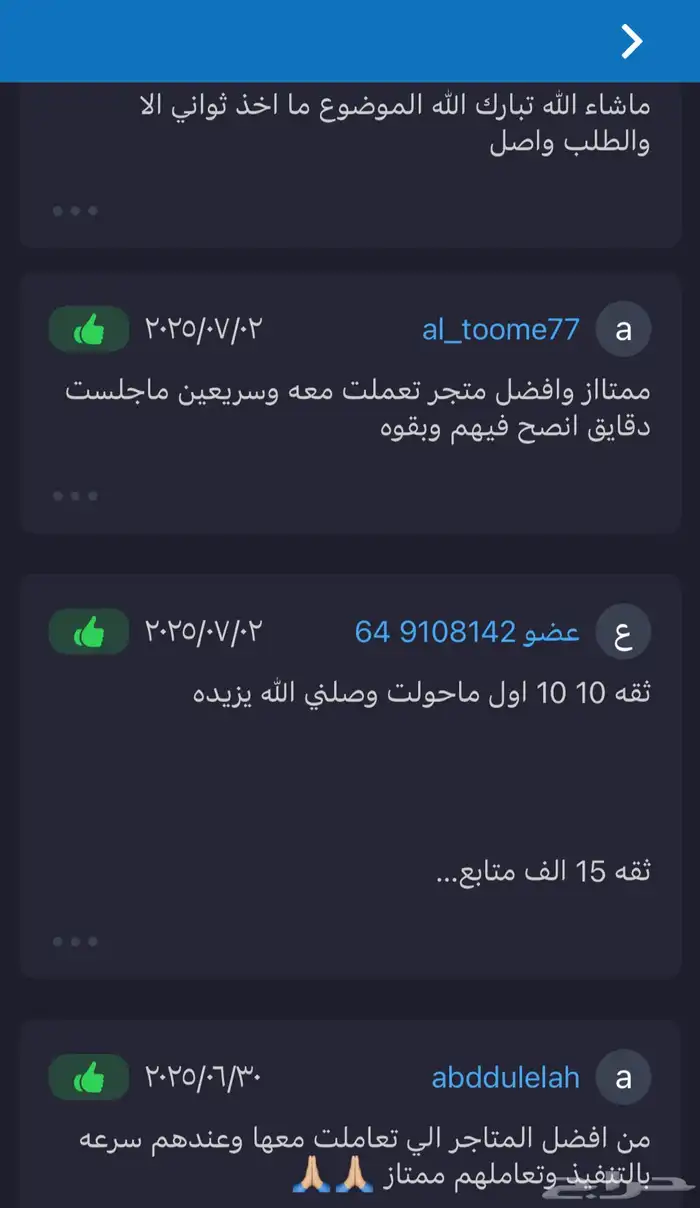The width and height of the screenshot is (700, 1208).
Task: Open three-dot menu on عضو 64 9108142's review
Action: tap(75, 942)
